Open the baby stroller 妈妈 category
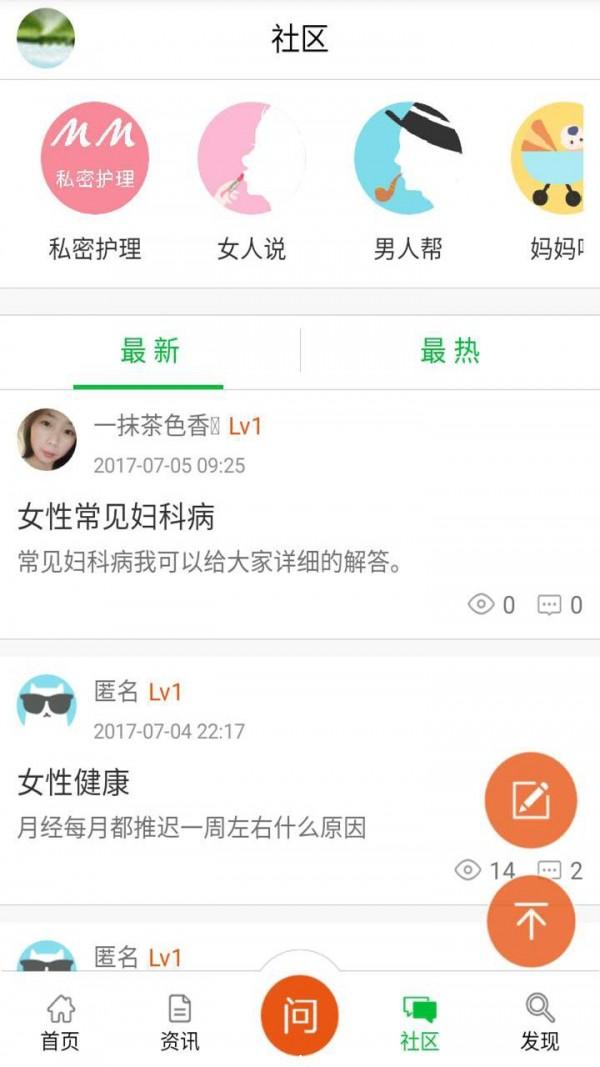Image resolution: width=600 pixels, height=1067 pixels. 552,158
